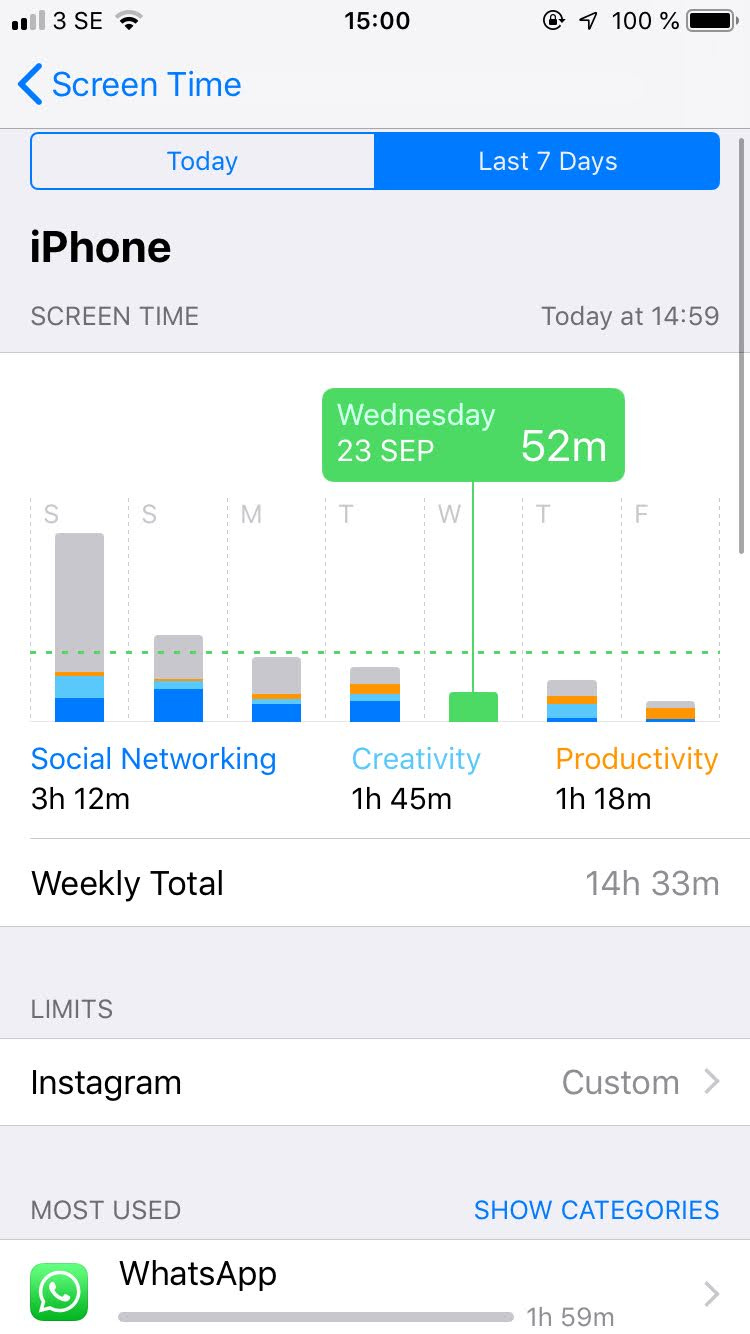The height and width of the screenshot is (1334, 750).
Task: Tap Show Categories link
Action: point(596,1210)
